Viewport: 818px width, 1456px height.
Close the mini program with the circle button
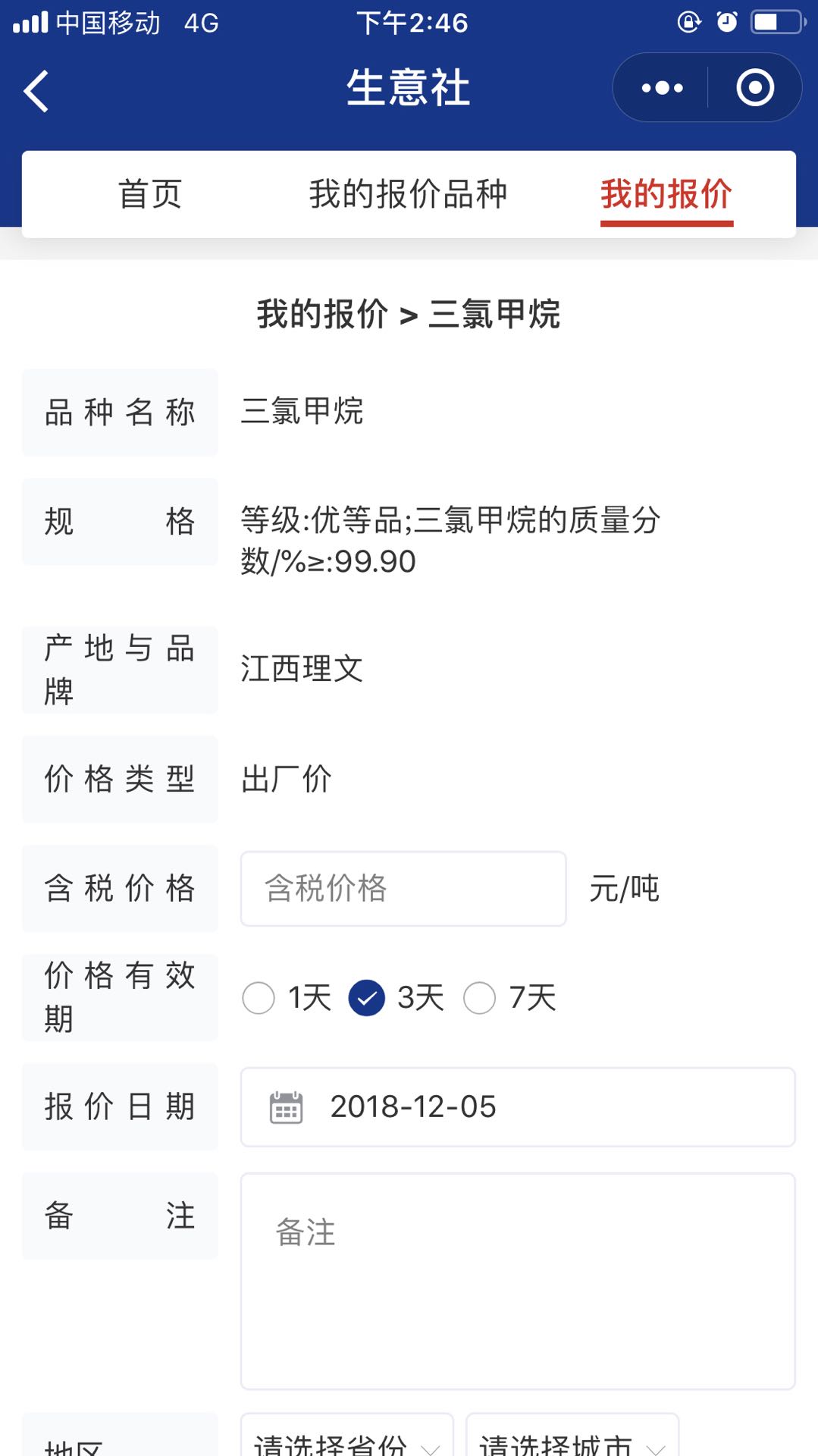point(755,88)
